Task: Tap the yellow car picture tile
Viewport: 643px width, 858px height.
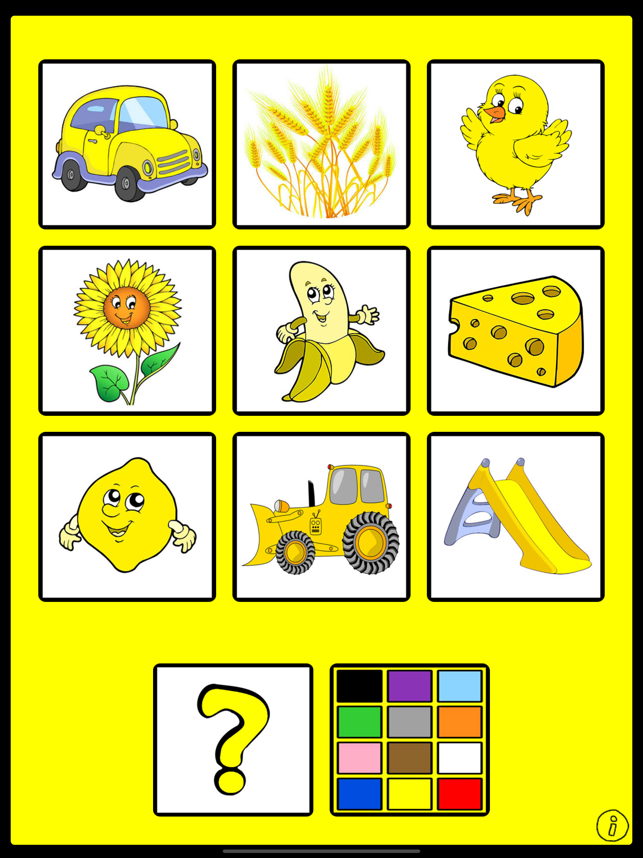Action: (x=127, y=144)
